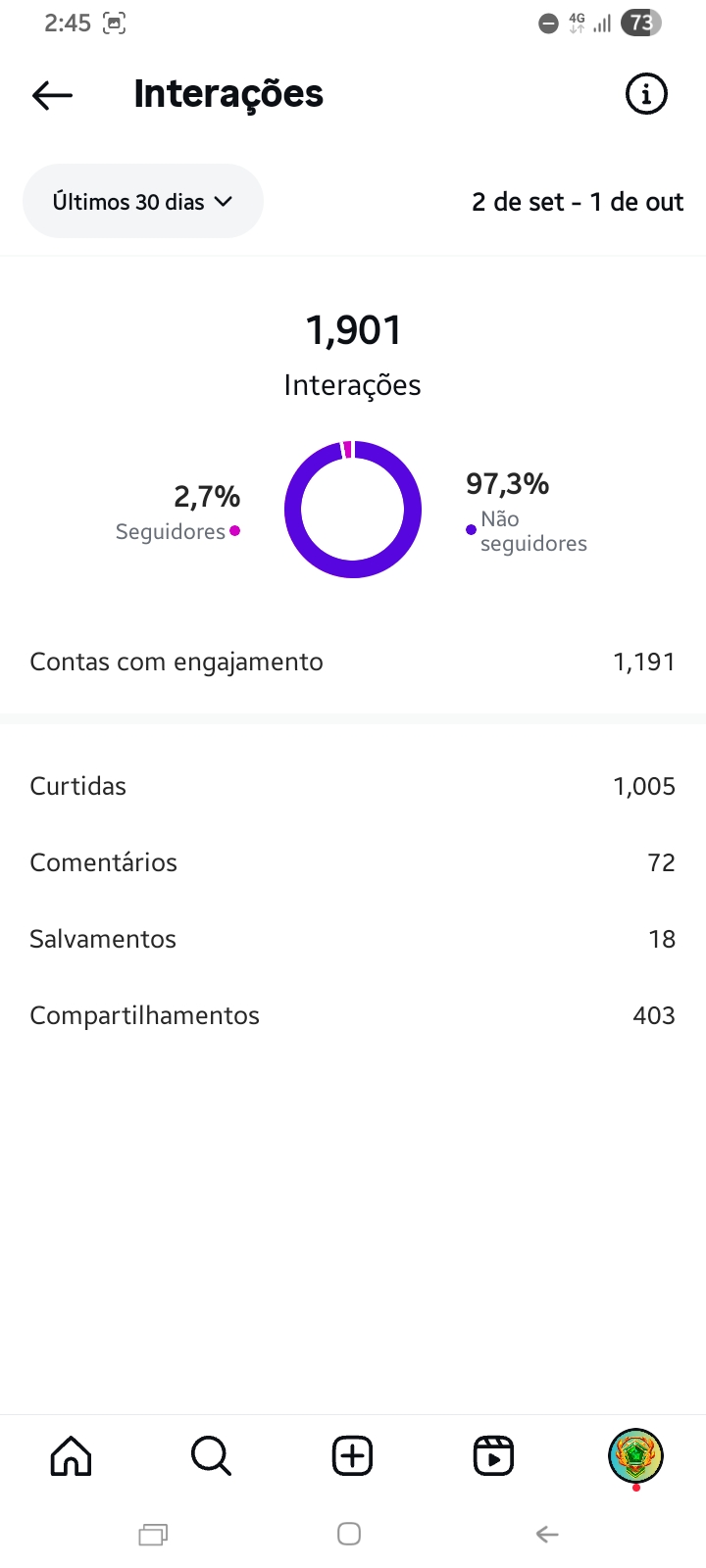Tap the system home button

tap(349, 1535)
